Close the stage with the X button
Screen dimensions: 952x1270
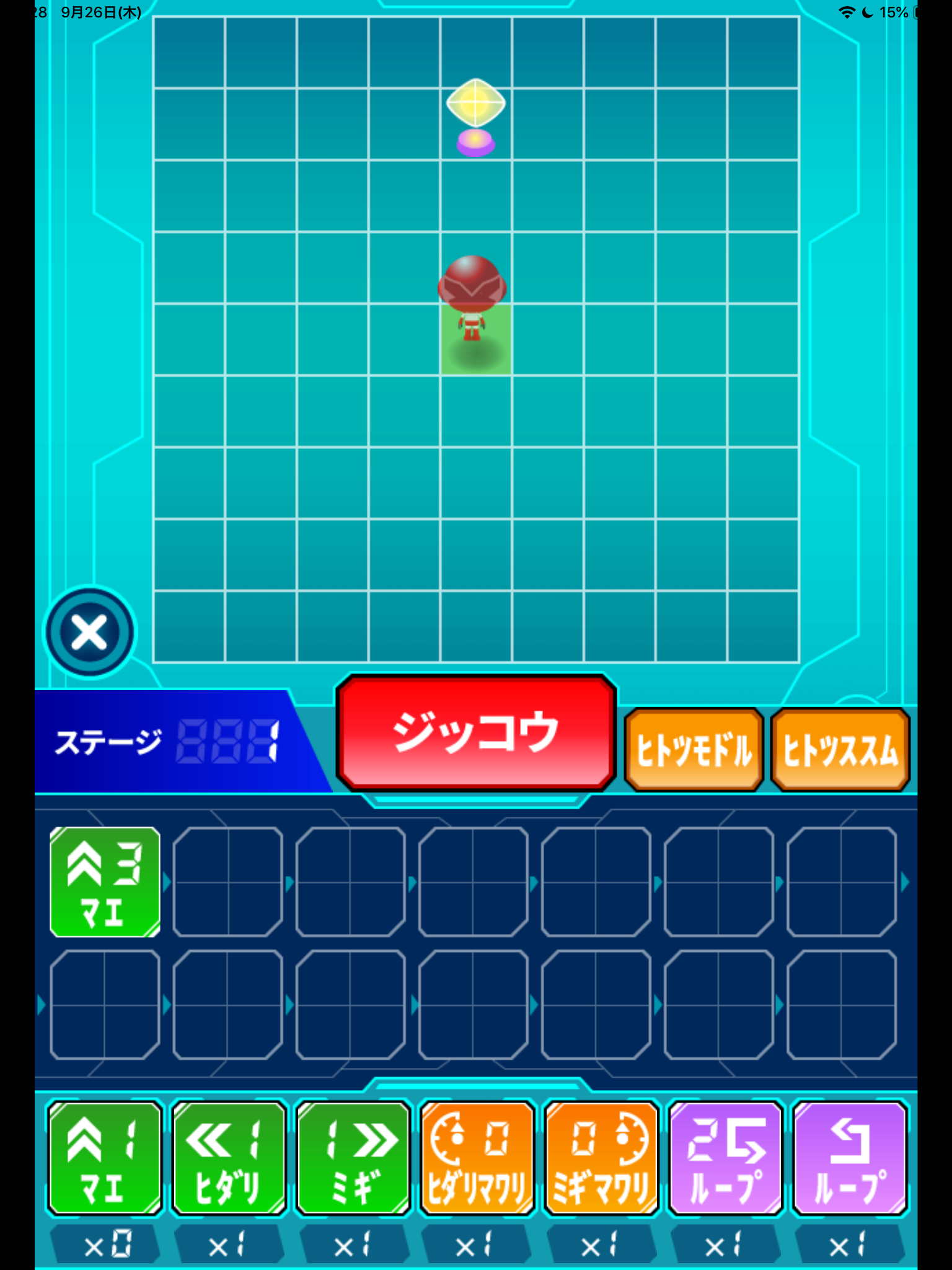coord(90,631)
